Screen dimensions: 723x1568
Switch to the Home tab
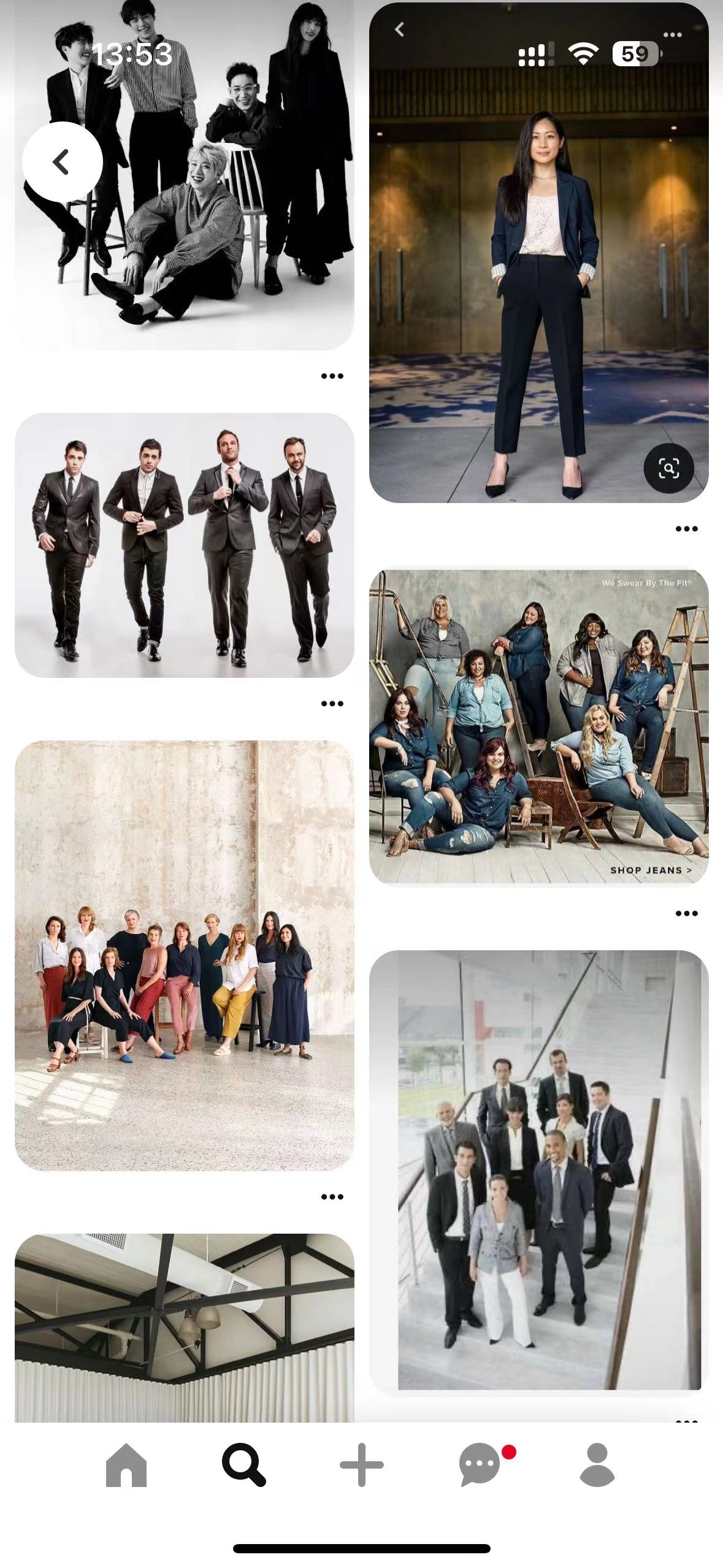126,1465
